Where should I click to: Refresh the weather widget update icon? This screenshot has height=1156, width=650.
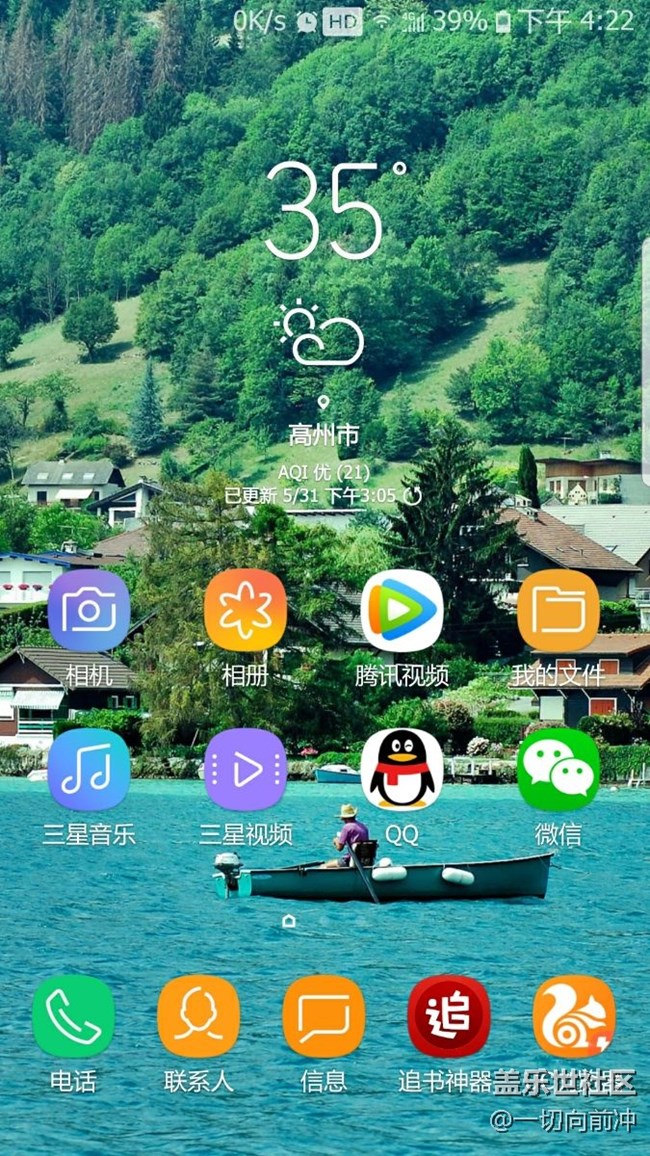click(413, 496)
